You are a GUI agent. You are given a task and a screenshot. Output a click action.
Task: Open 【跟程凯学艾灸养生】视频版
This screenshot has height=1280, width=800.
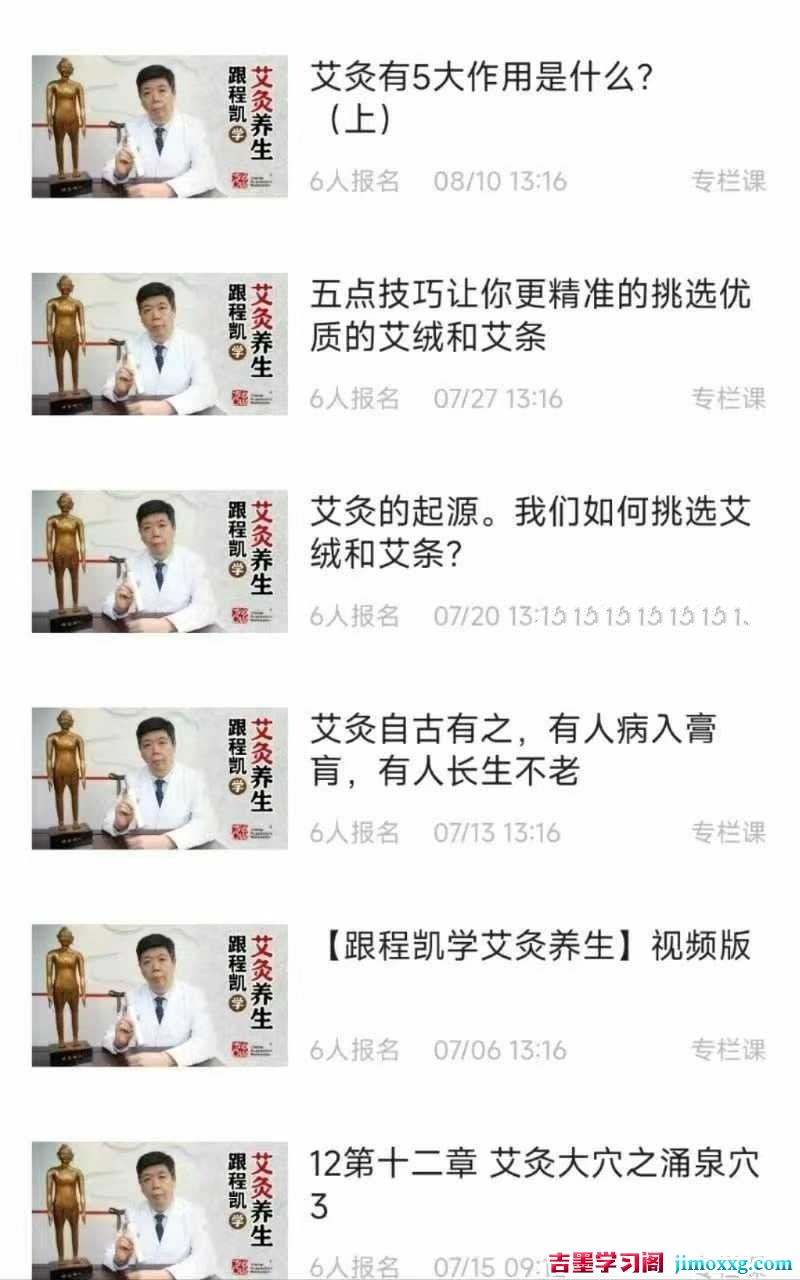point(530,945)
